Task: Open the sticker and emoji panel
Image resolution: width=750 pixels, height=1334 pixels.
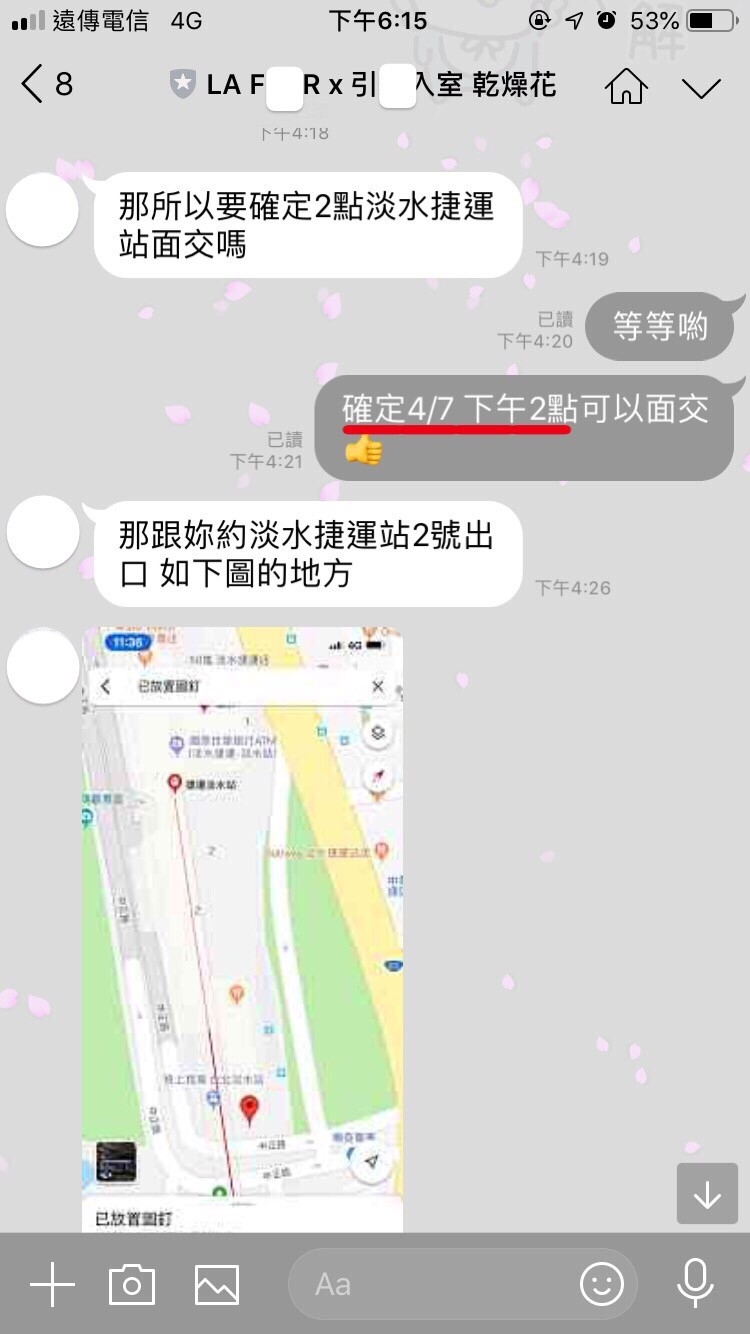Action: tap(601, 1285)
